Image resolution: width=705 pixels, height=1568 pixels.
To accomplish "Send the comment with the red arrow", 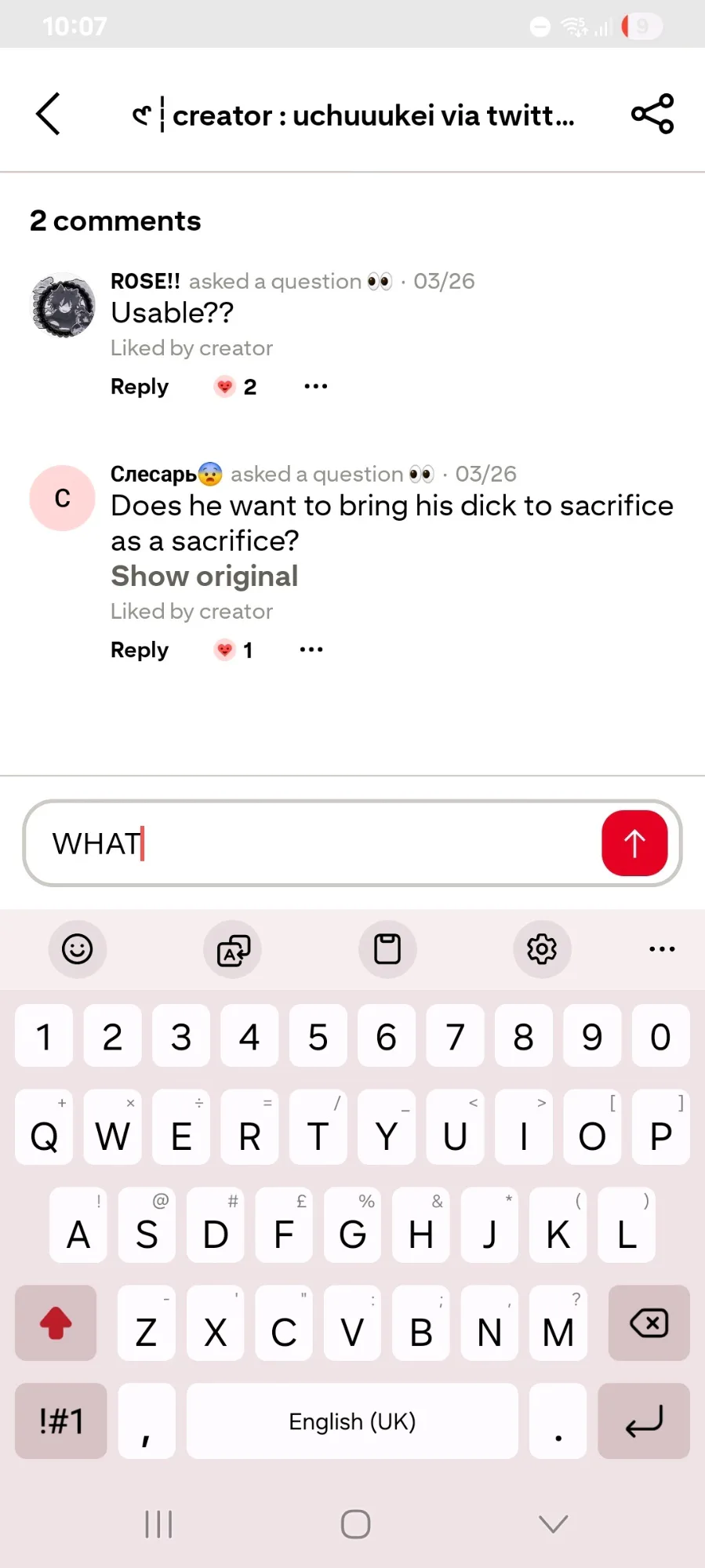I will [x=634, y=843].
